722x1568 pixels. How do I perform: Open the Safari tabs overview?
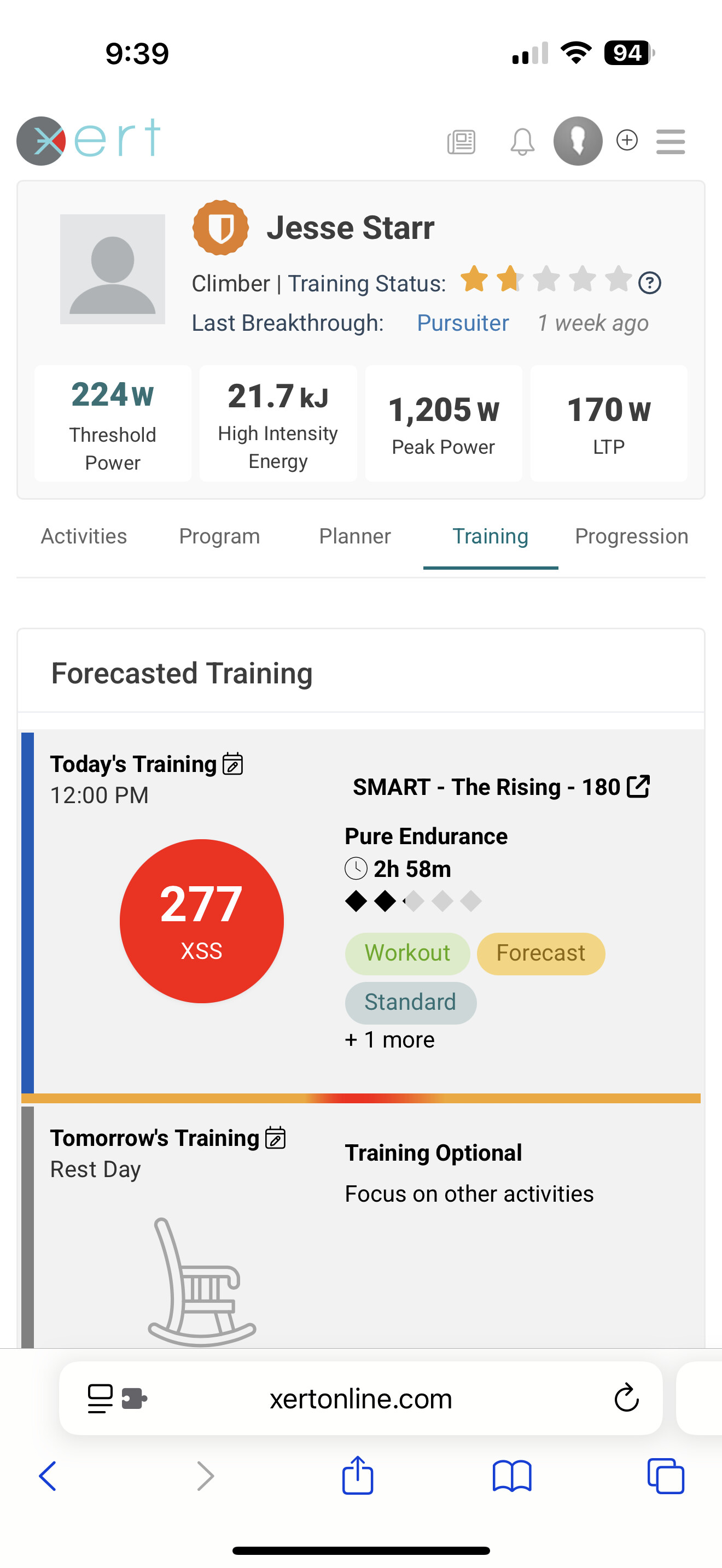click(665, 1476)
